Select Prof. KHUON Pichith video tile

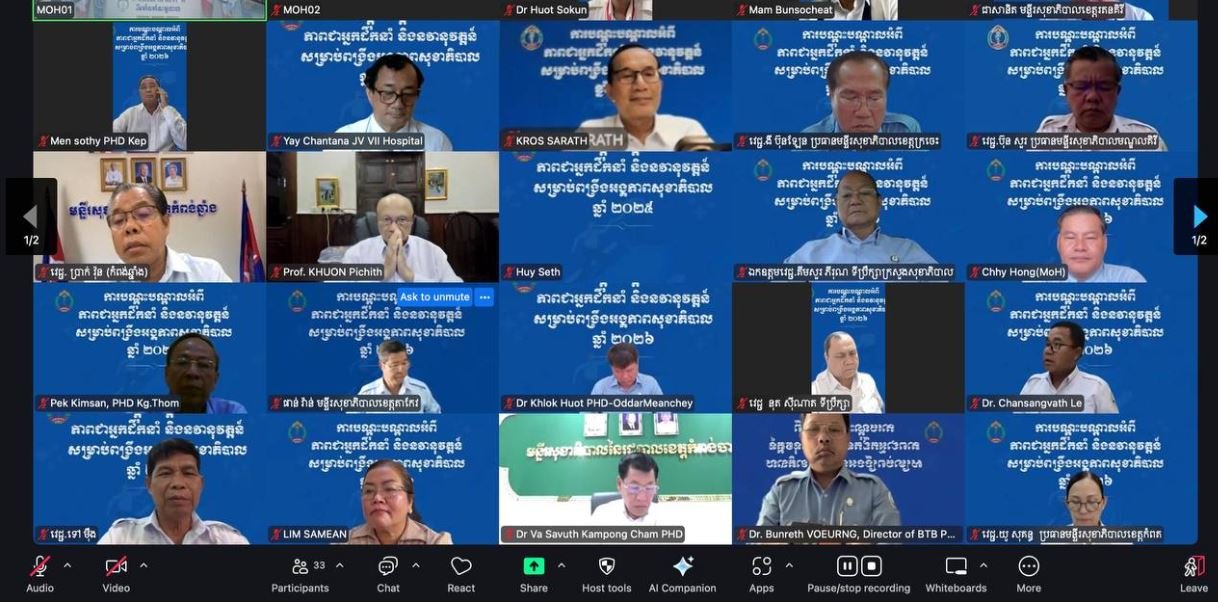pyautogui.click(x=382, y=217)
